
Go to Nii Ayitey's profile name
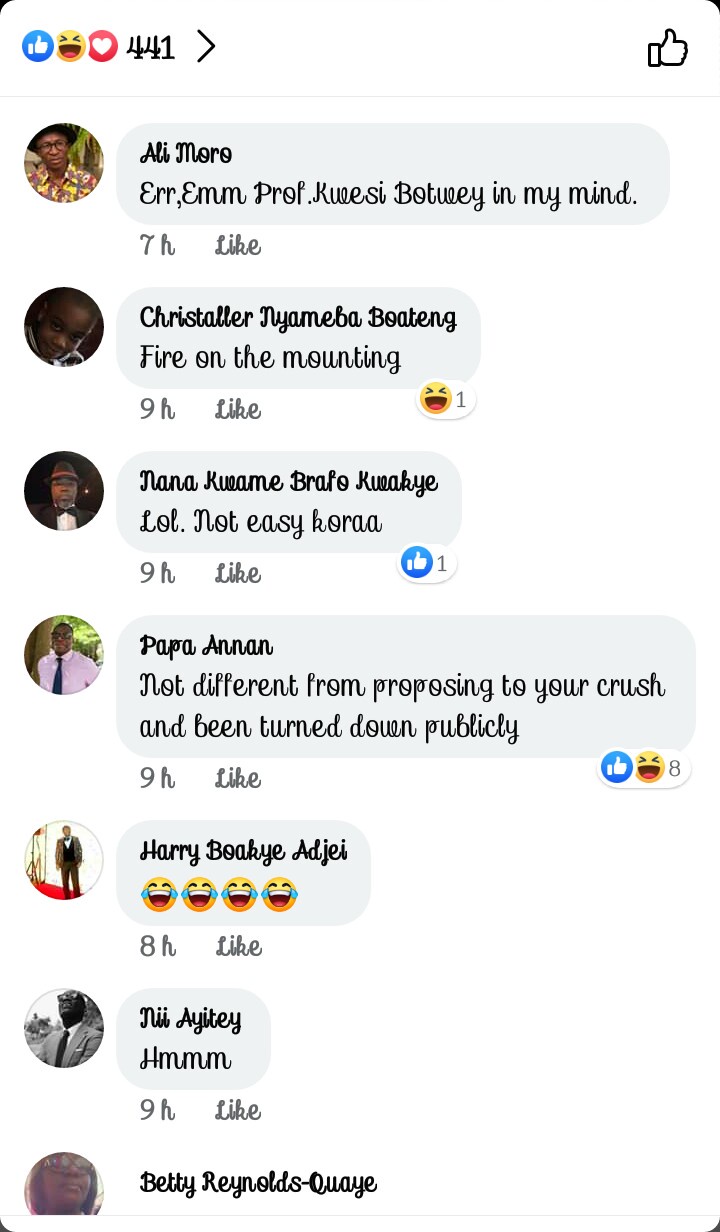(190, 1019)
